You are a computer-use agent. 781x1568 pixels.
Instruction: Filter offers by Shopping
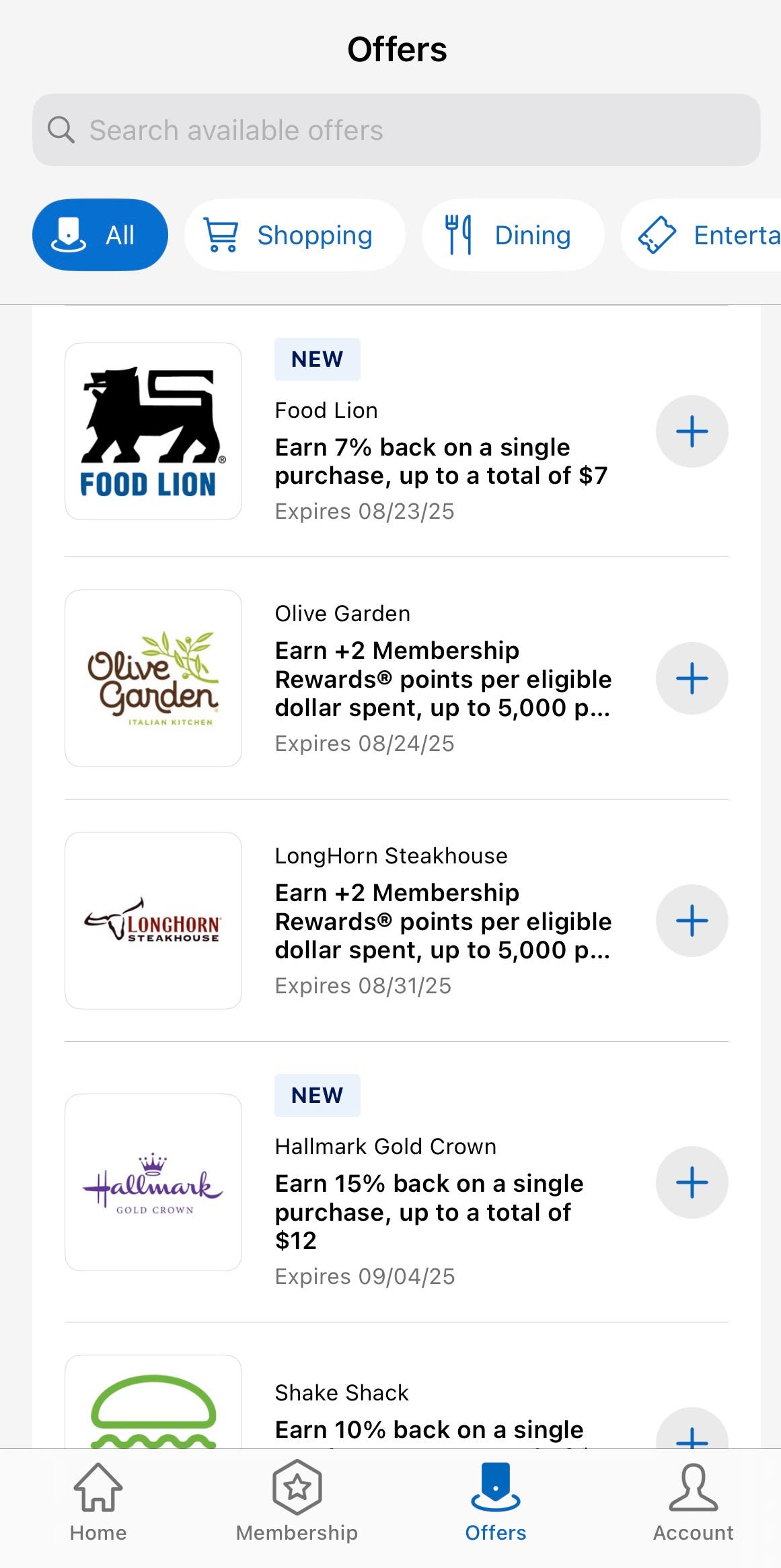(x=295, y=235)
